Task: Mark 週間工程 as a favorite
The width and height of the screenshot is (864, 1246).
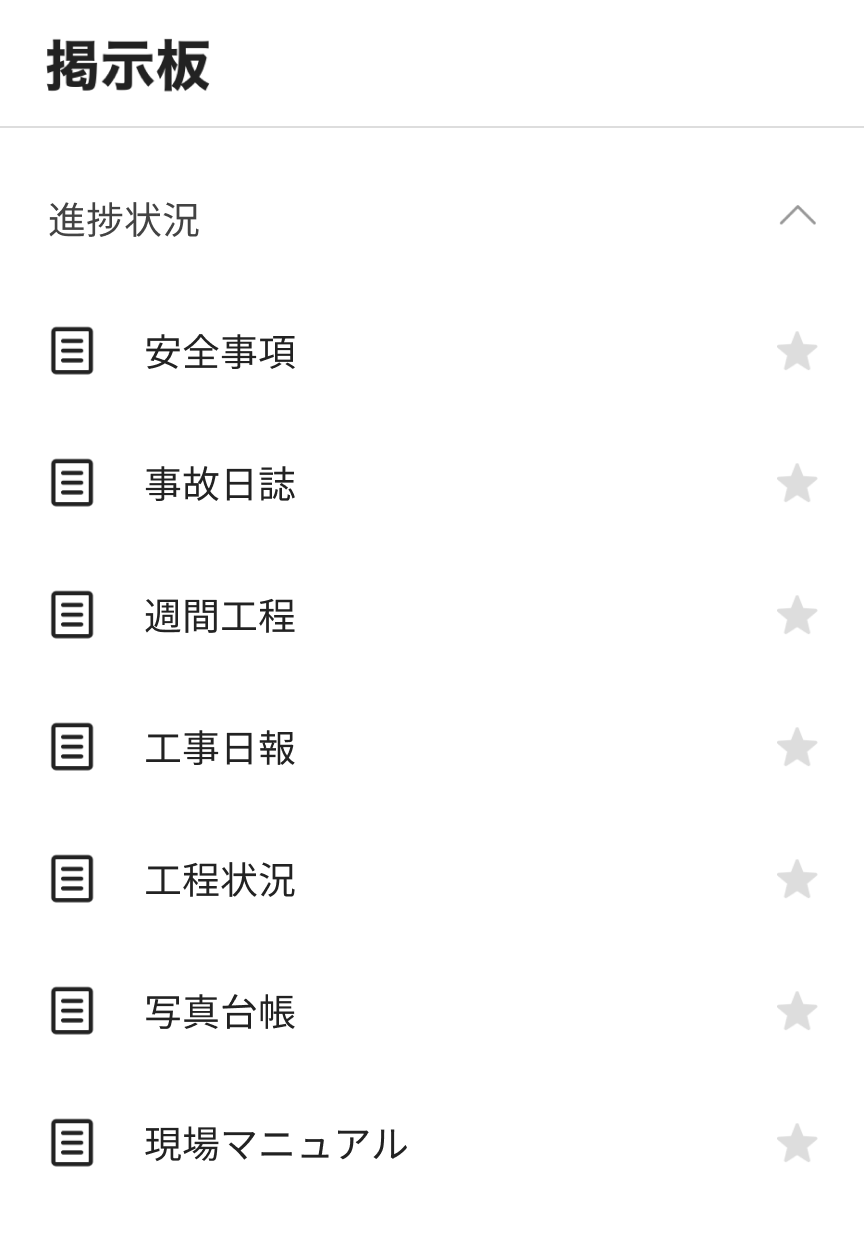Action: [x=797, y=615]
